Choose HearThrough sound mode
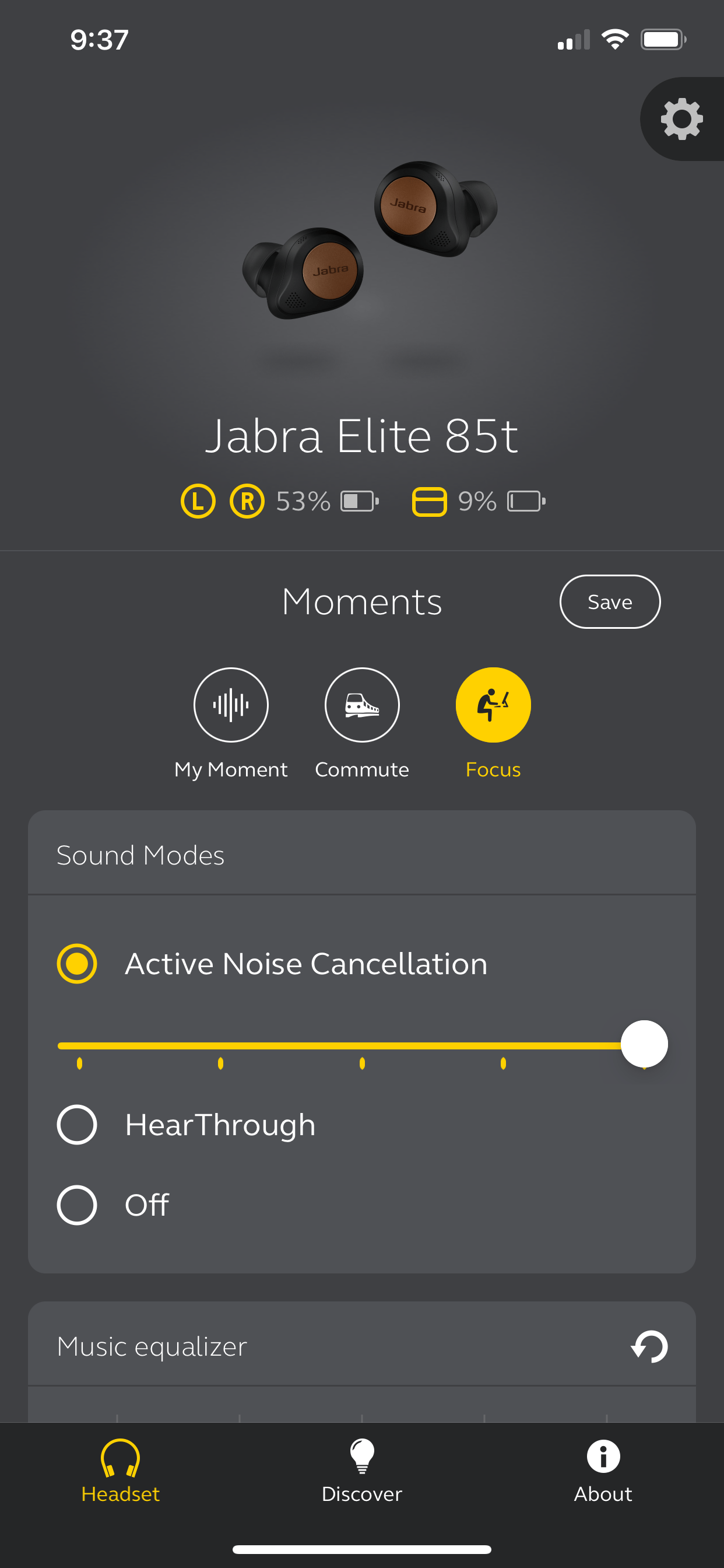The height and width of the screenshot is (1568, 724). coord(186,1124)
